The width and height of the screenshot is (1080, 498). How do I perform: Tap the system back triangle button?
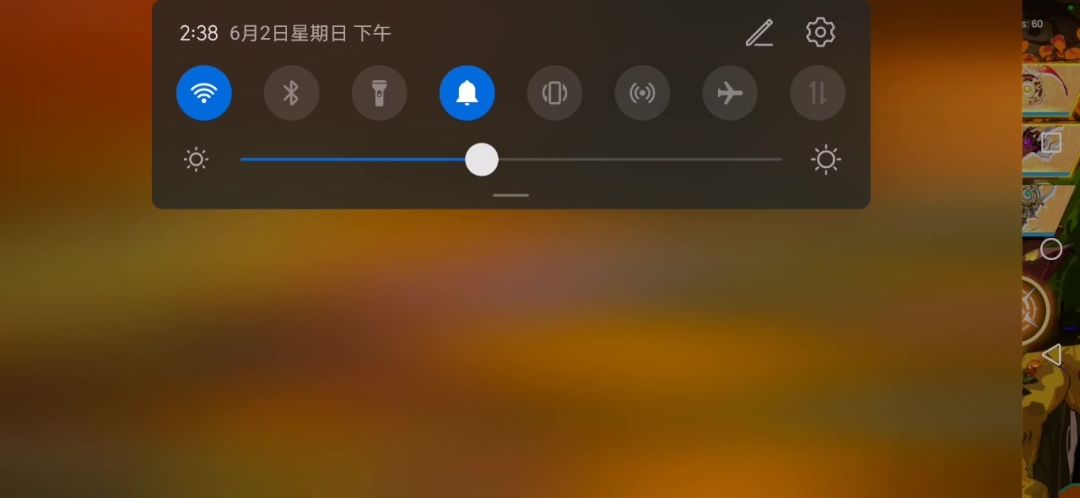[x=1051, y=355]
